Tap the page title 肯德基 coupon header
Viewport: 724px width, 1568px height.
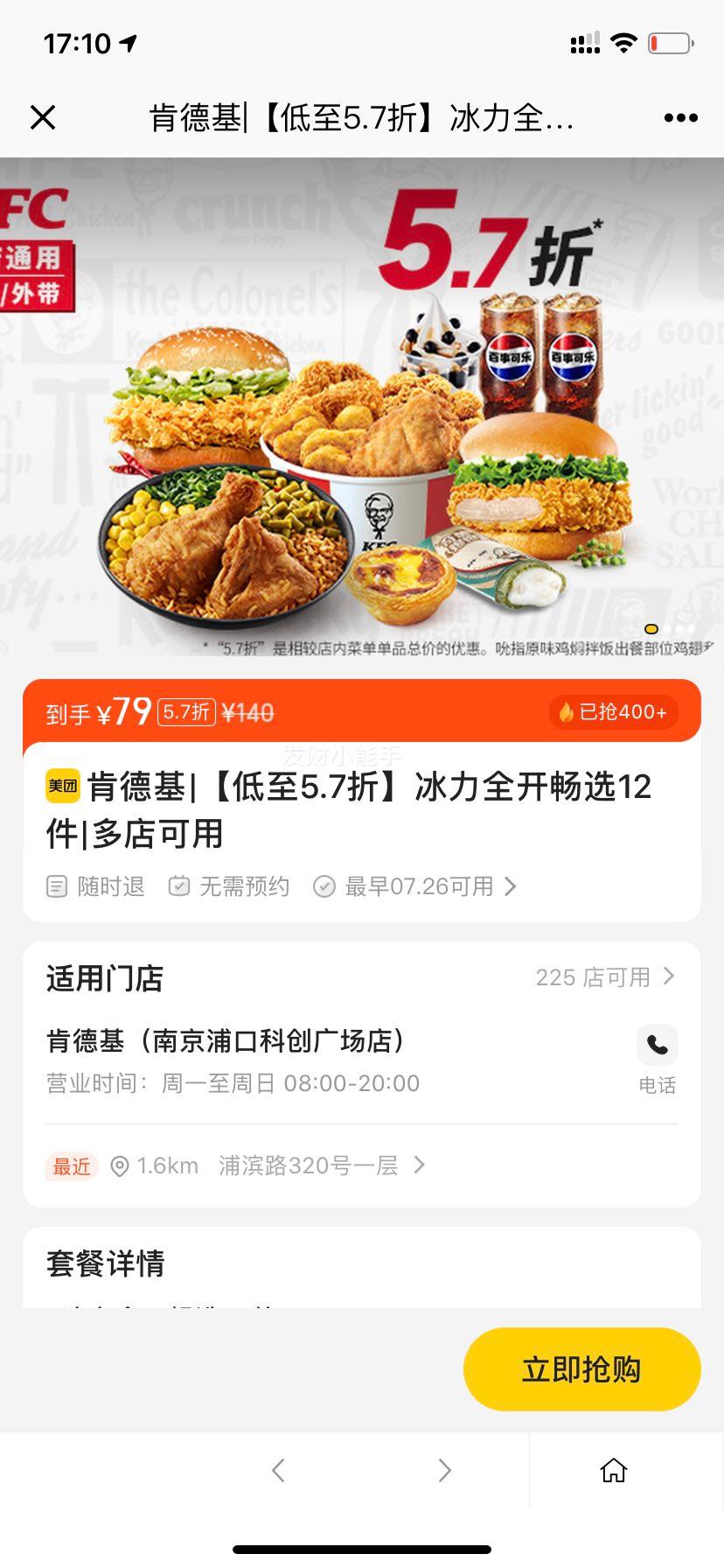pyautogui.click(x=362, y=117)
